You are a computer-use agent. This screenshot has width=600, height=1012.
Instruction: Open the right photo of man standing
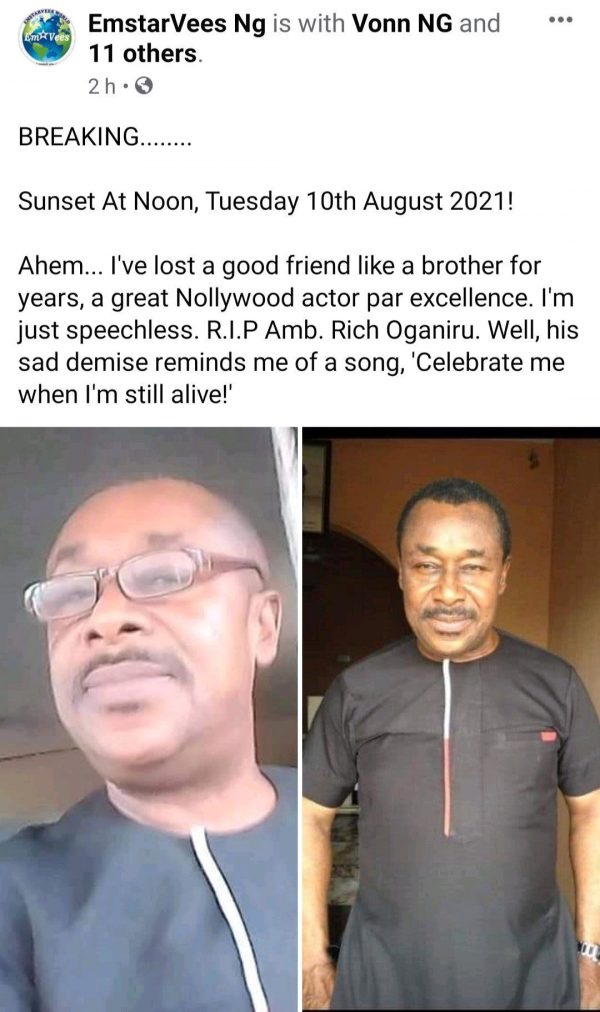coord(452,718)
